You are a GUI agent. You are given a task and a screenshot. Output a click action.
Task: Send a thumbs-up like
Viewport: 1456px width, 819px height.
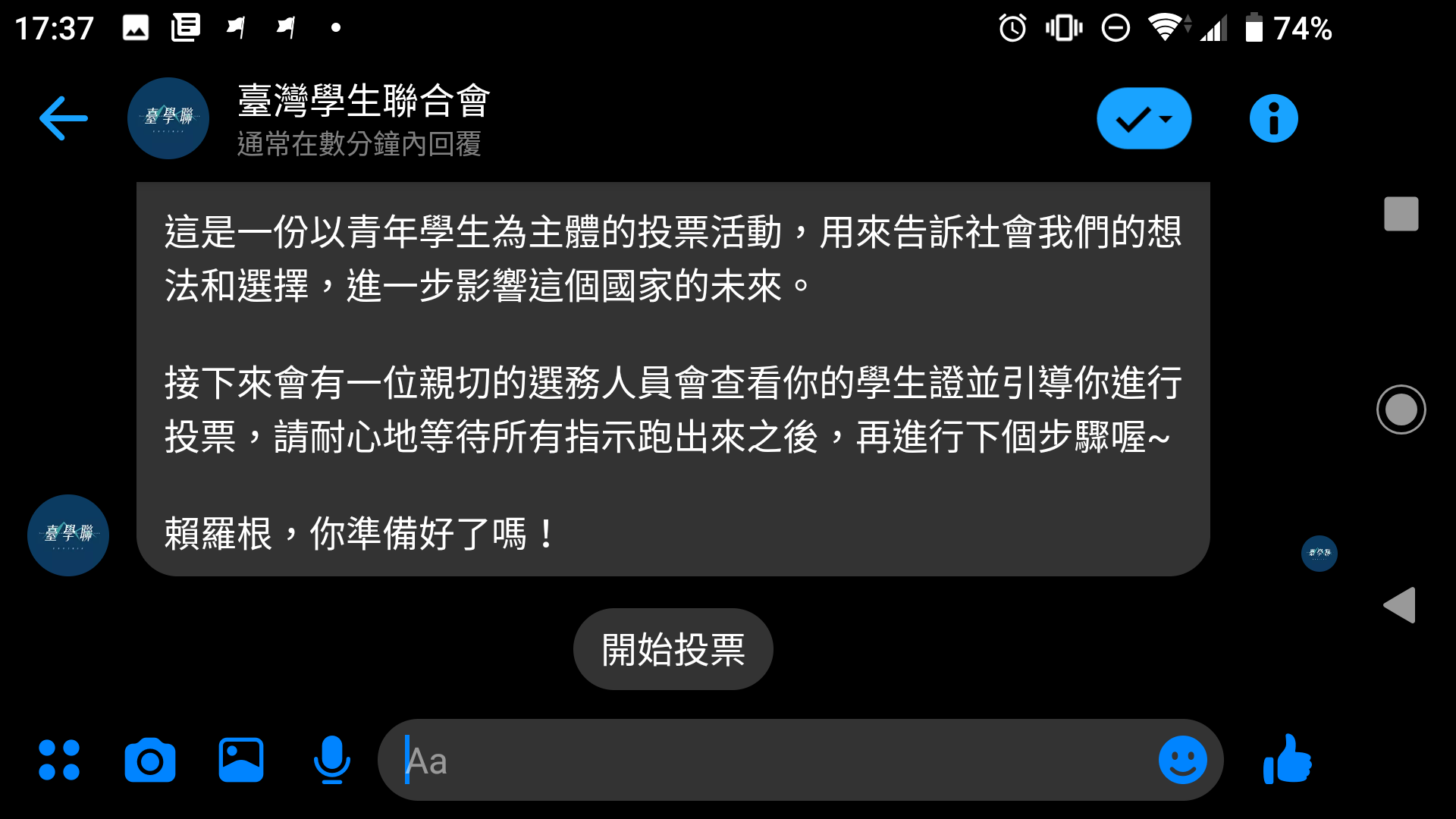click(1288, 760)
